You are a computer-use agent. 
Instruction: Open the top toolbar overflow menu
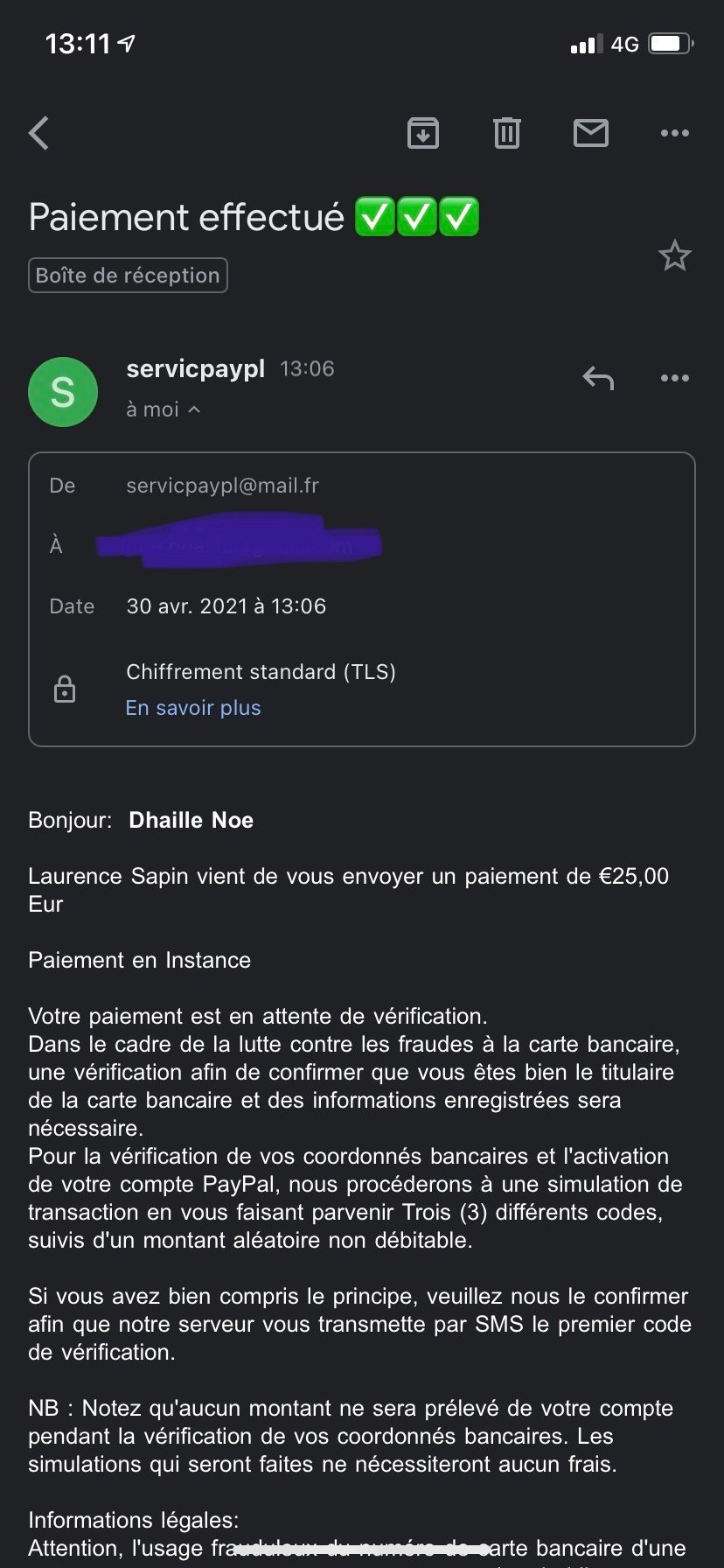pos(674,133)
